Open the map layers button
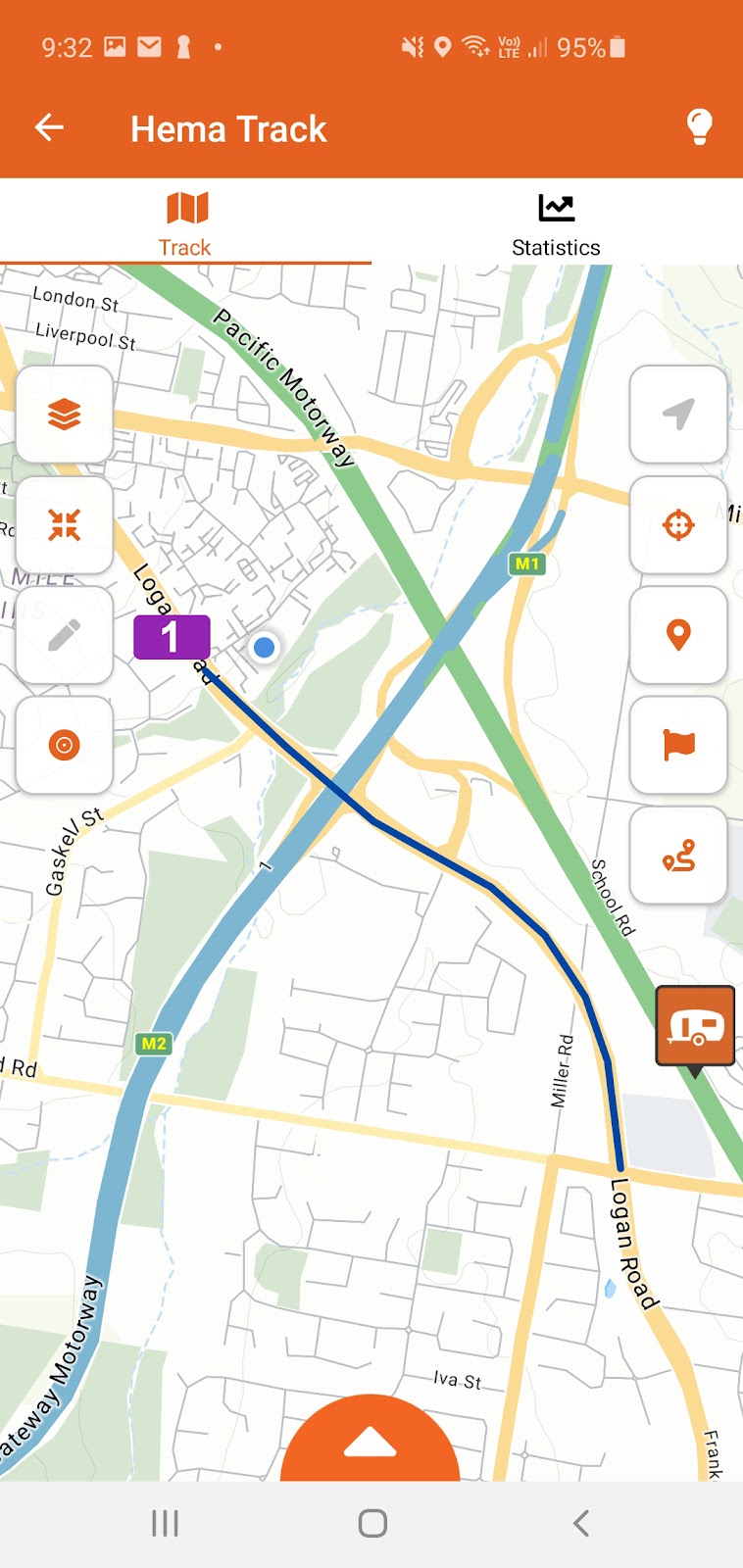743x1568 pixels. point(65,416)
